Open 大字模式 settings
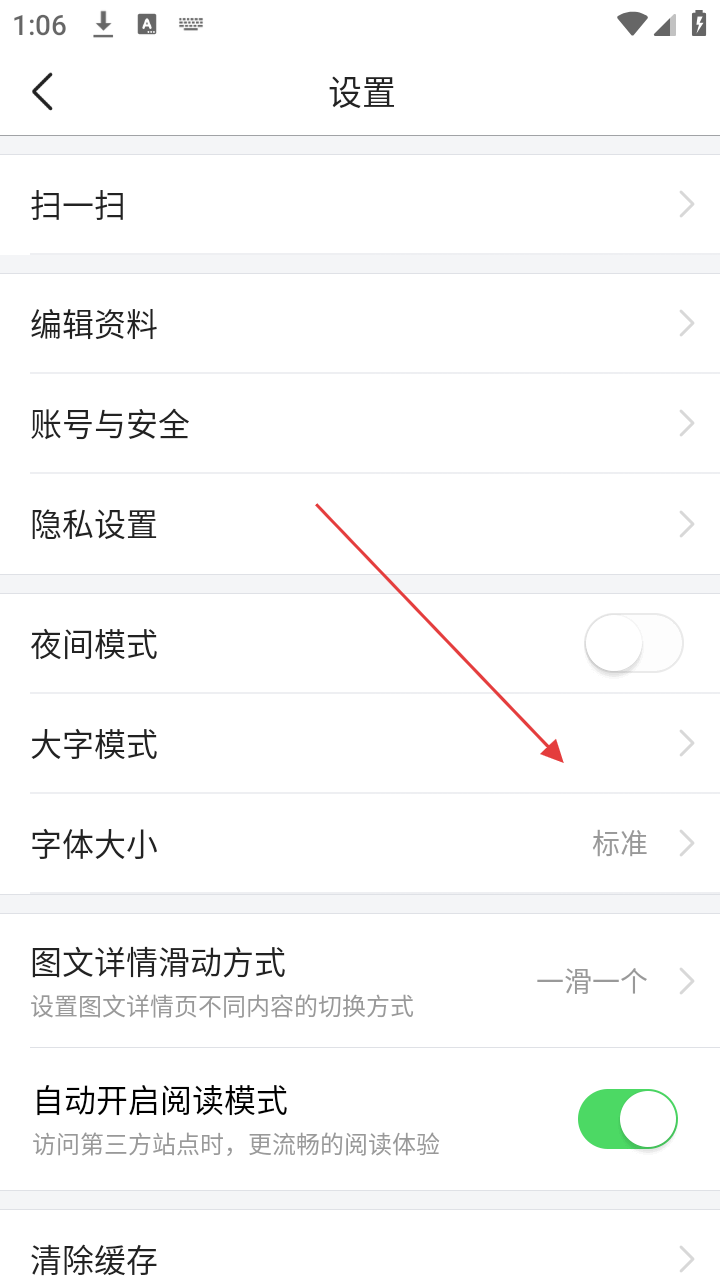The image size is (720, 1280). (360, 744)
